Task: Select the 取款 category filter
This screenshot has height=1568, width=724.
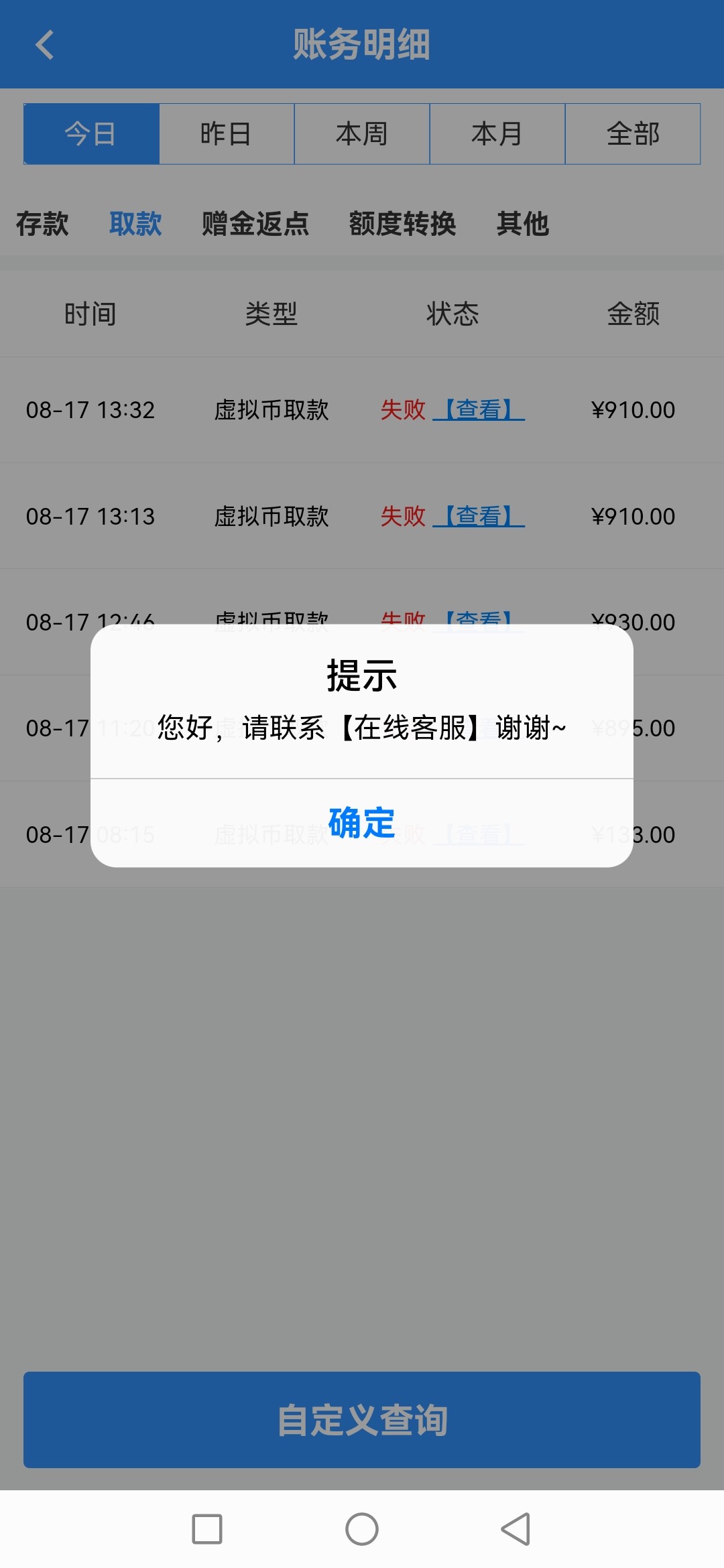Action: tap(135, 225)
